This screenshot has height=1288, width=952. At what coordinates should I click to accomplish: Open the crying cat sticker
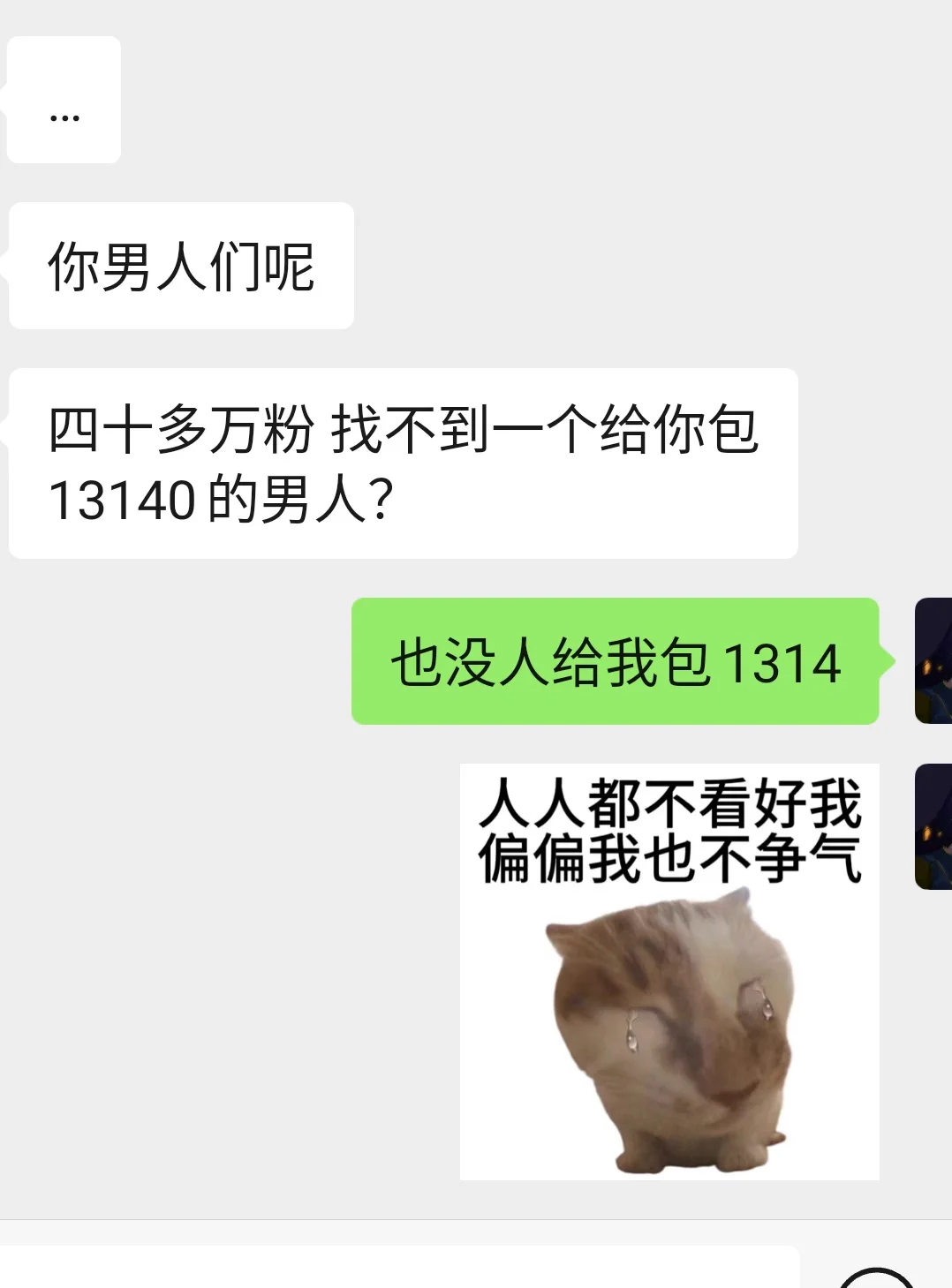[x=669, y=971]
